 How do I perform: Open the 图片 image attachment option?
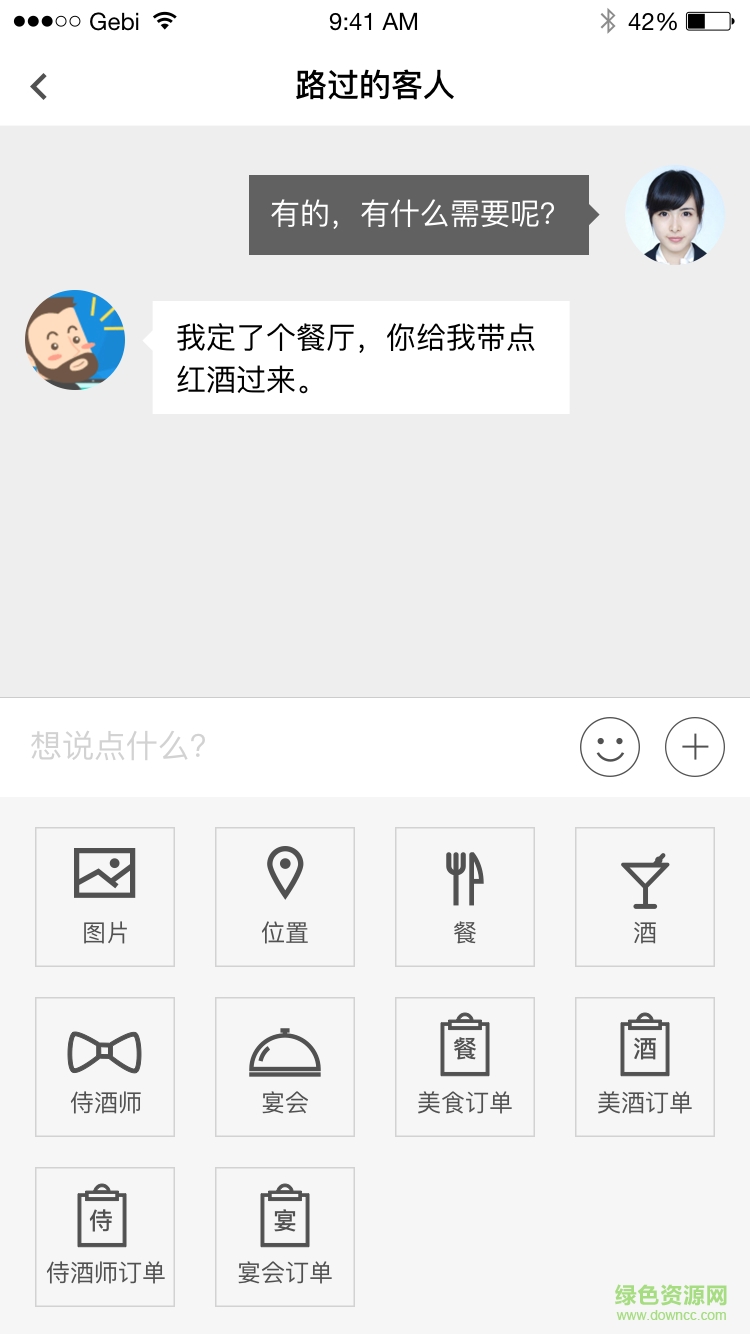[104, 895]
